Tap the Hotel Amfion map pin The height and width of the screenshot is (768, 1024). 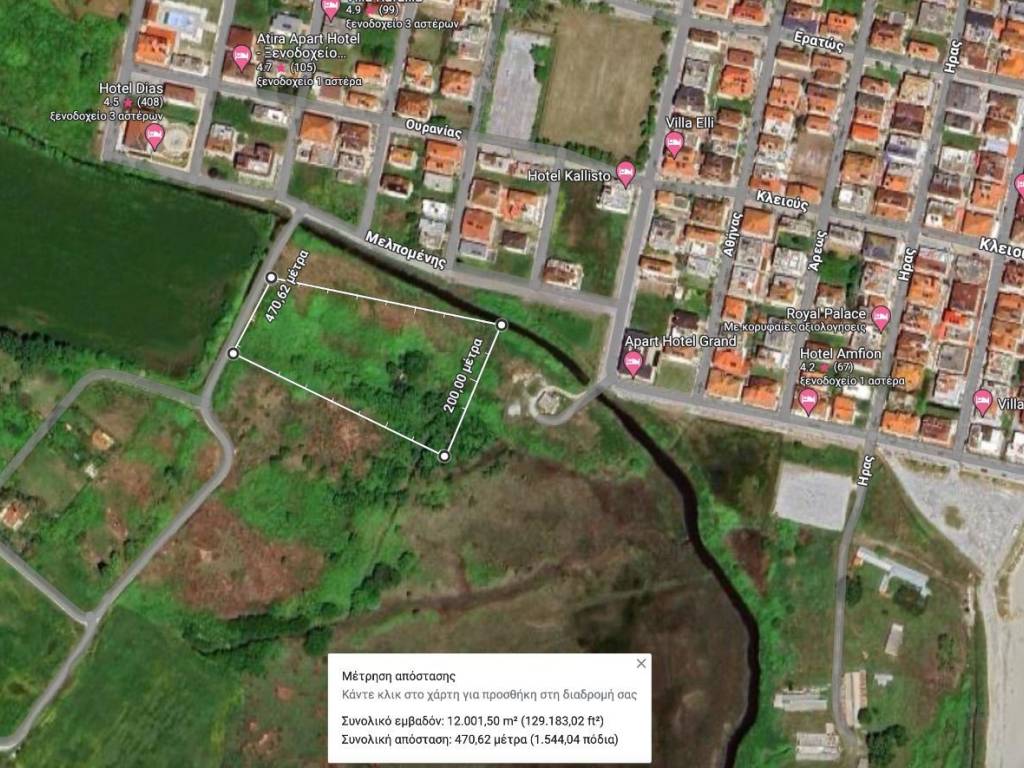point(808,401)
